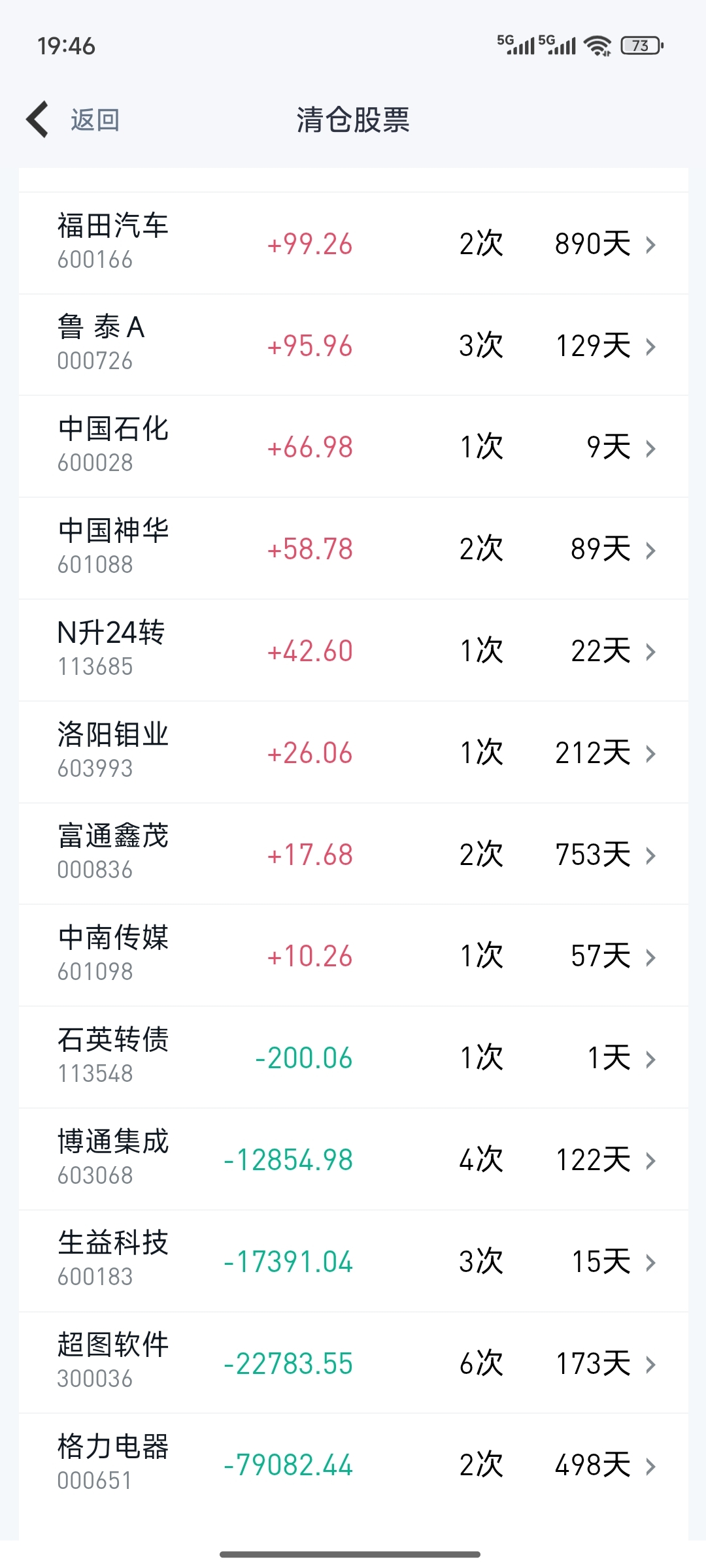Image resolution: width=706 pixels, height=1568 pixels.
Task: View 中国石化 600028 details
Action: (x=353, y=447)
